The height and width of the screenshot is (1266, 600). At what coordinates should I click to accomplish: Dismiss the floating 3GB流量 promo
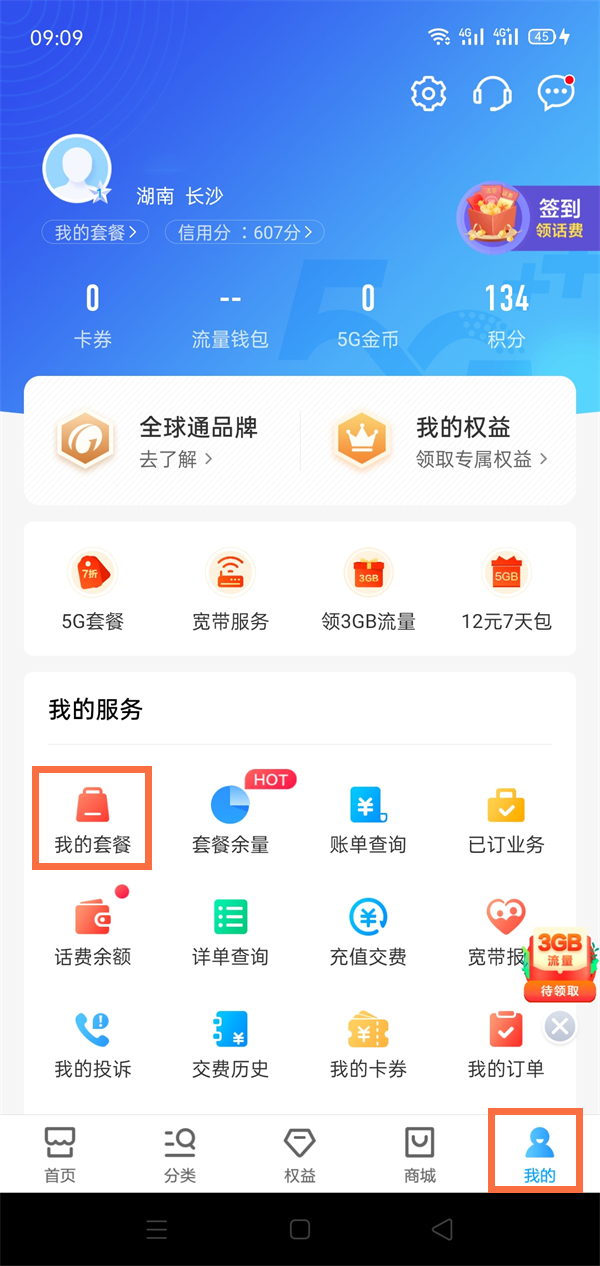pyautogui.click(x=561, y=1026)
